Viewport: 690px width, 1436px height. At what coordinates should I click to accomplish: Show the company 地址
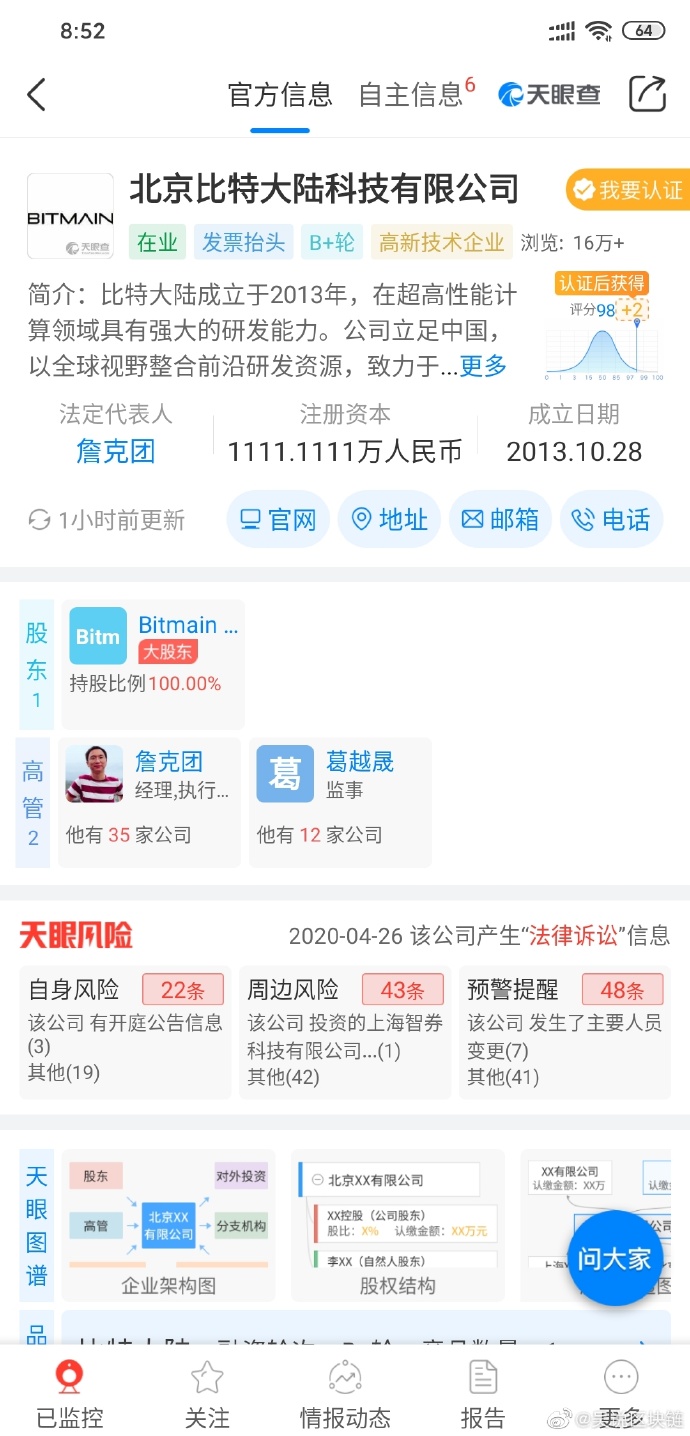pos(389,520)
